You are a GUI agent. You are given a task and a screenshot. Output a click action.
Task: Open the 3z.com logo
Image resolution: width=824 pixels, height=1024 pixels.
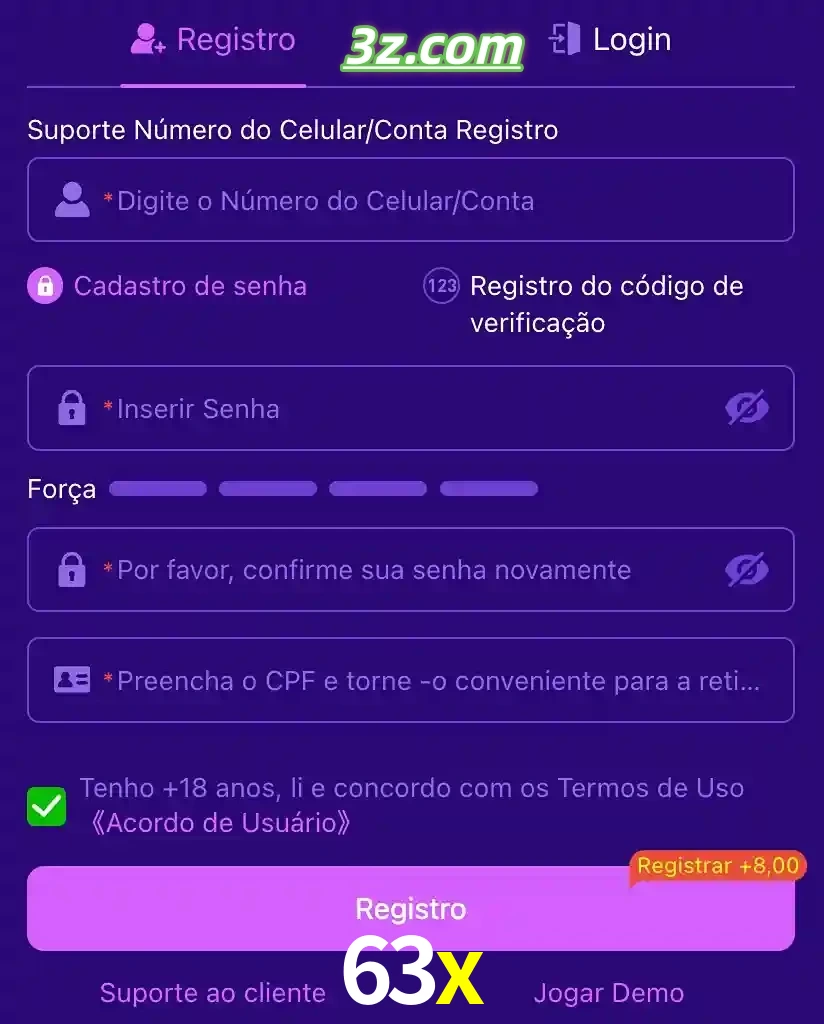tap(434, 44)
